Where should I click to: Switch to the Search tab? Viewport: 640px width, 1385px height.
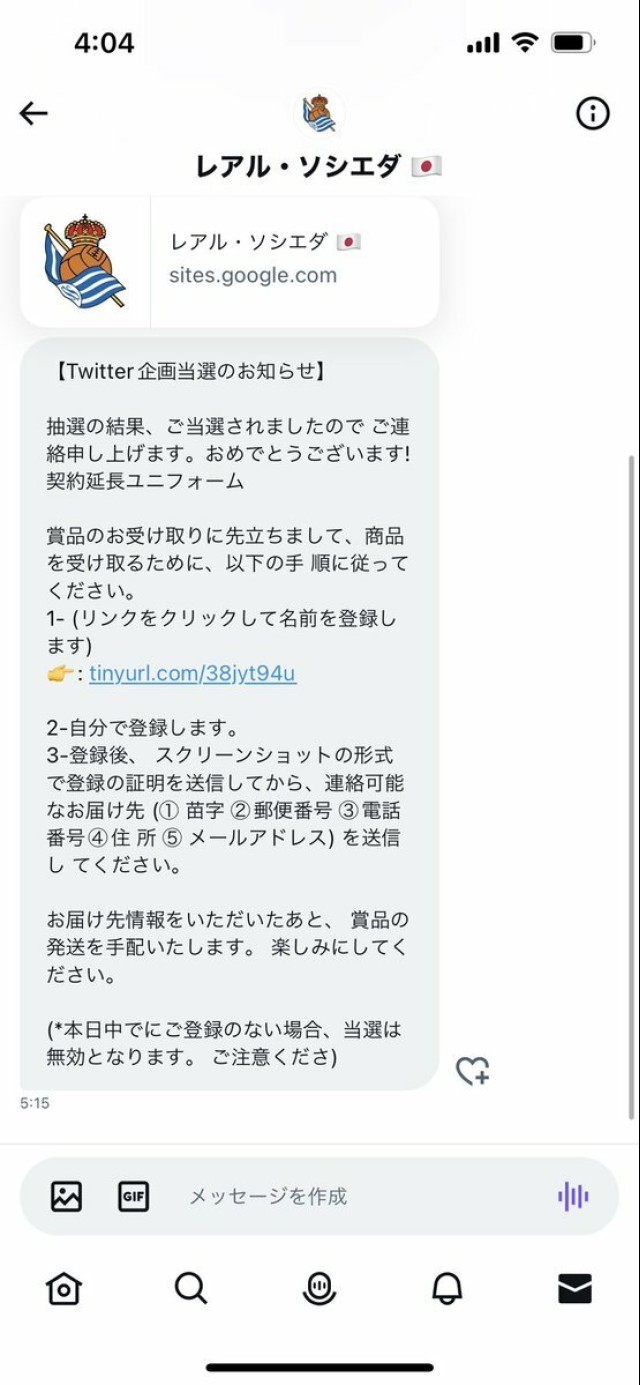tap(191, 1289)
